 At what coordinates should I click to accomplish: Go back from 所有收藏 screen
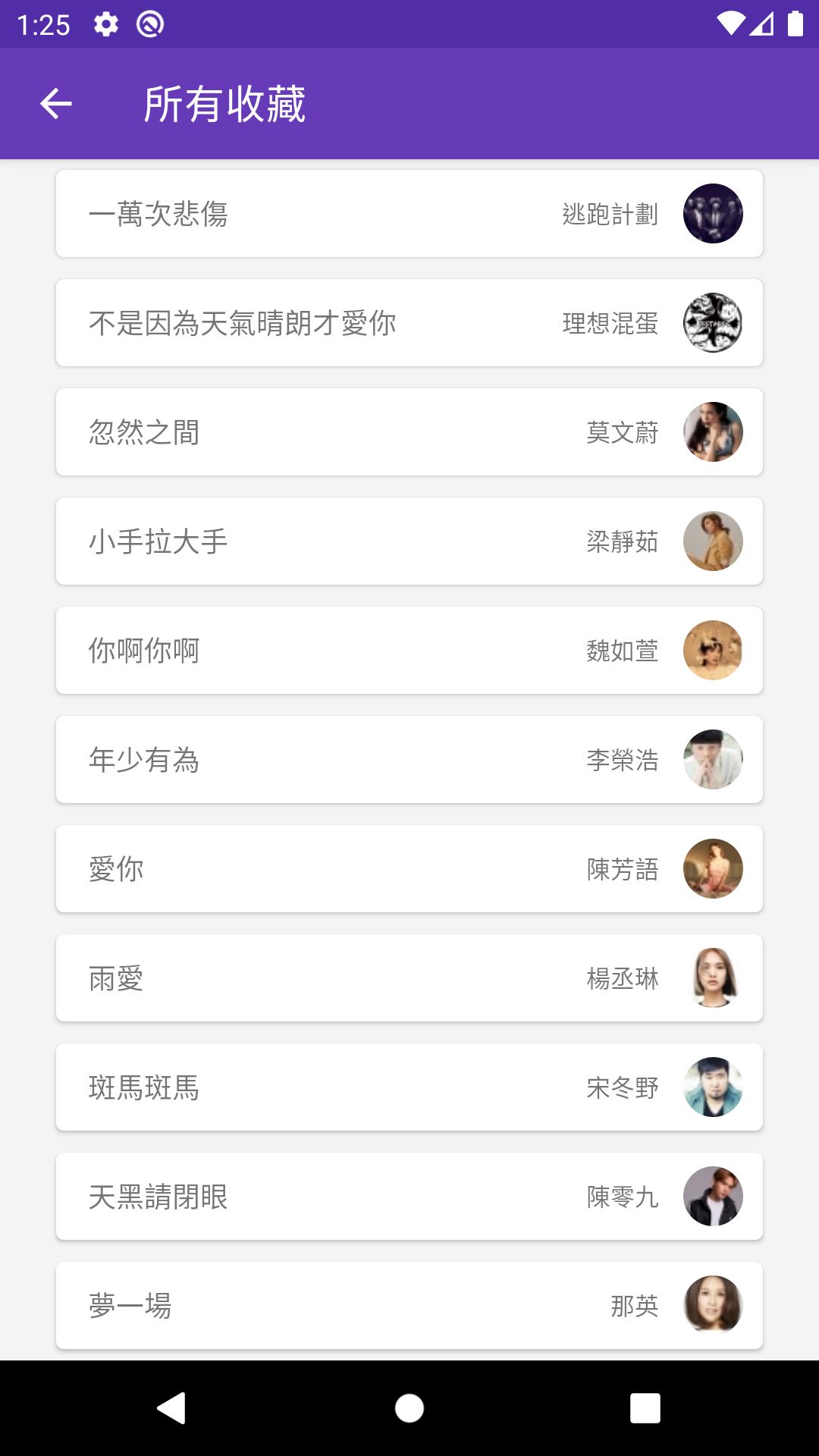(56, 104)
